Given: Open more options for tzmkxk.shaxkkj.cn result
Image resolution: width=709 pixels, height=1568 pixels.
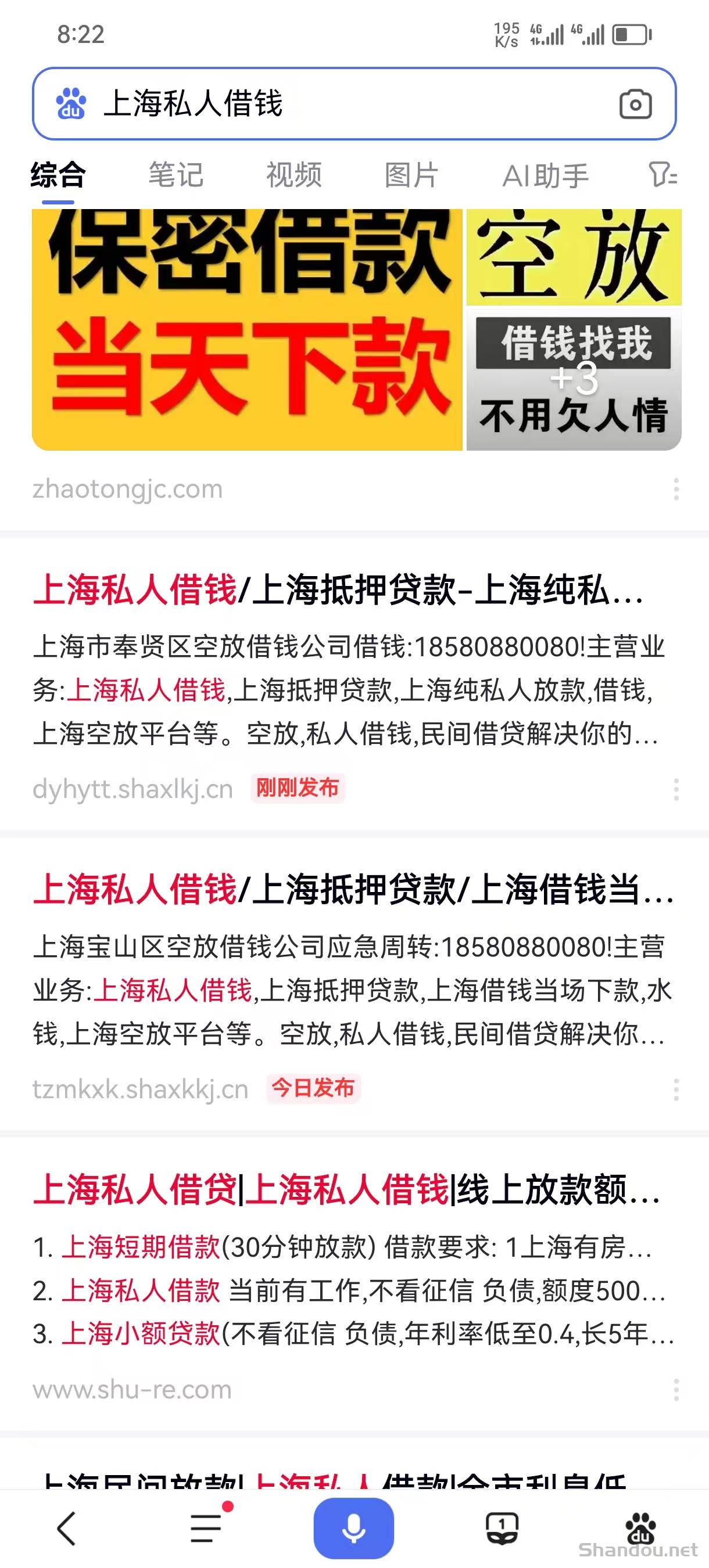Looking at the screenshot, I should click(x=676, y=1089).
